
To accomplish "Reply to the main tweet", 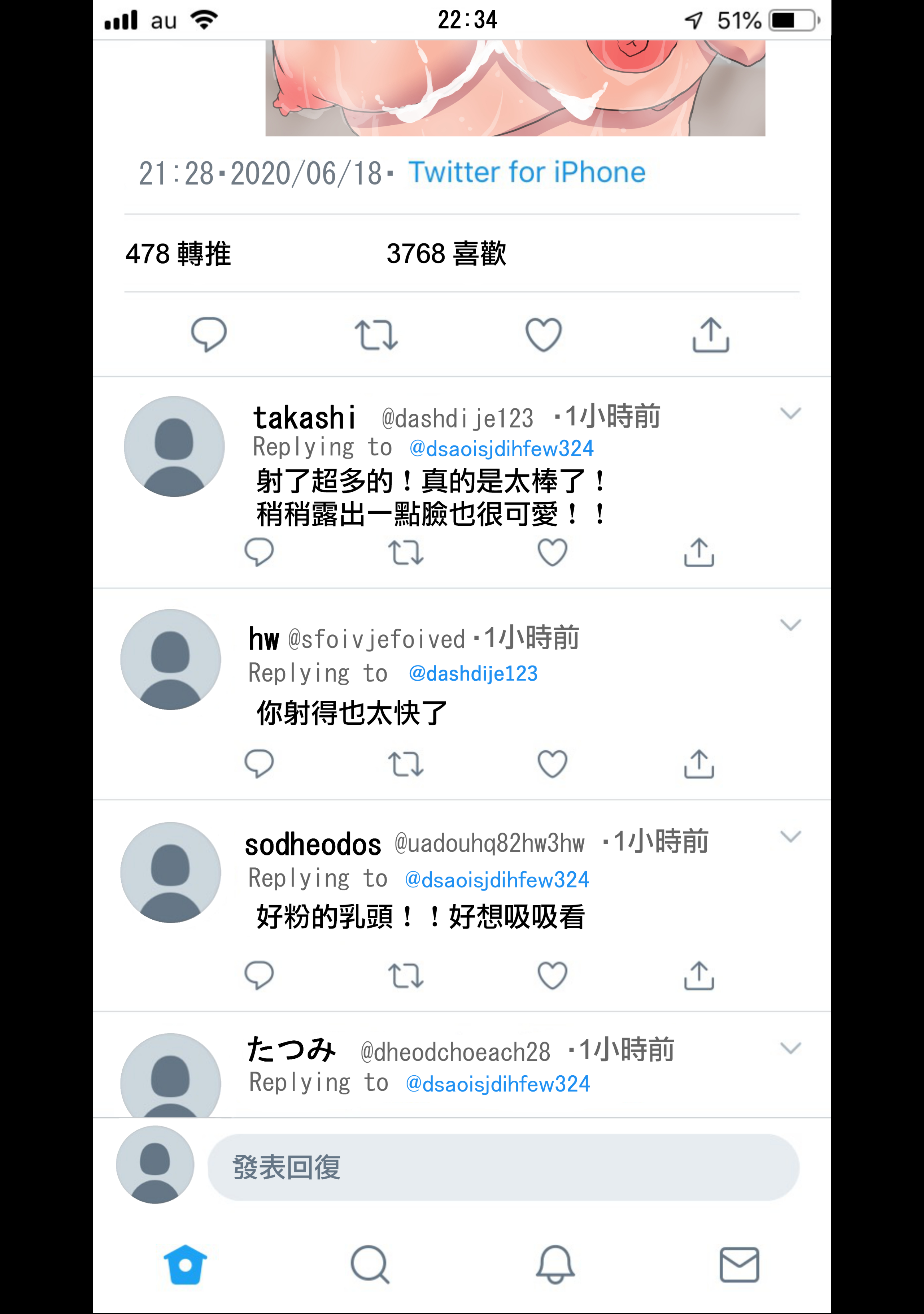I will tap(208, 334).
